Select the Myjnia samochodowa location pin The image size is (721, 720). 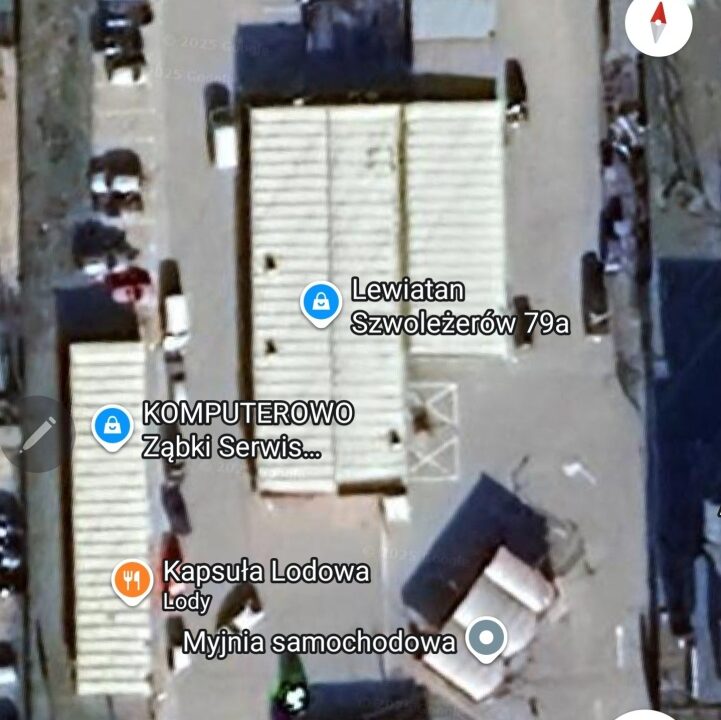tap(487, 638)
